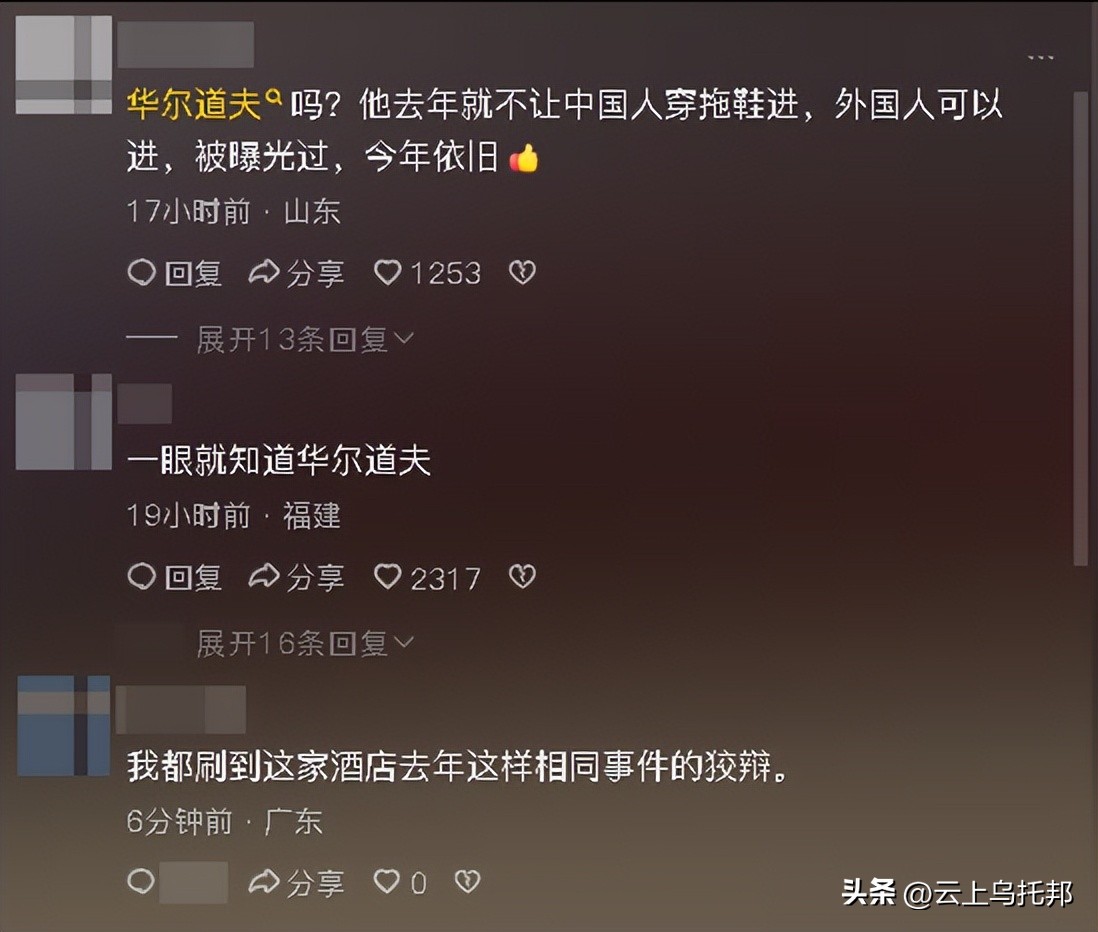
Task: Open the avatar of the Shandong commenter
Action: coord(64,65)
